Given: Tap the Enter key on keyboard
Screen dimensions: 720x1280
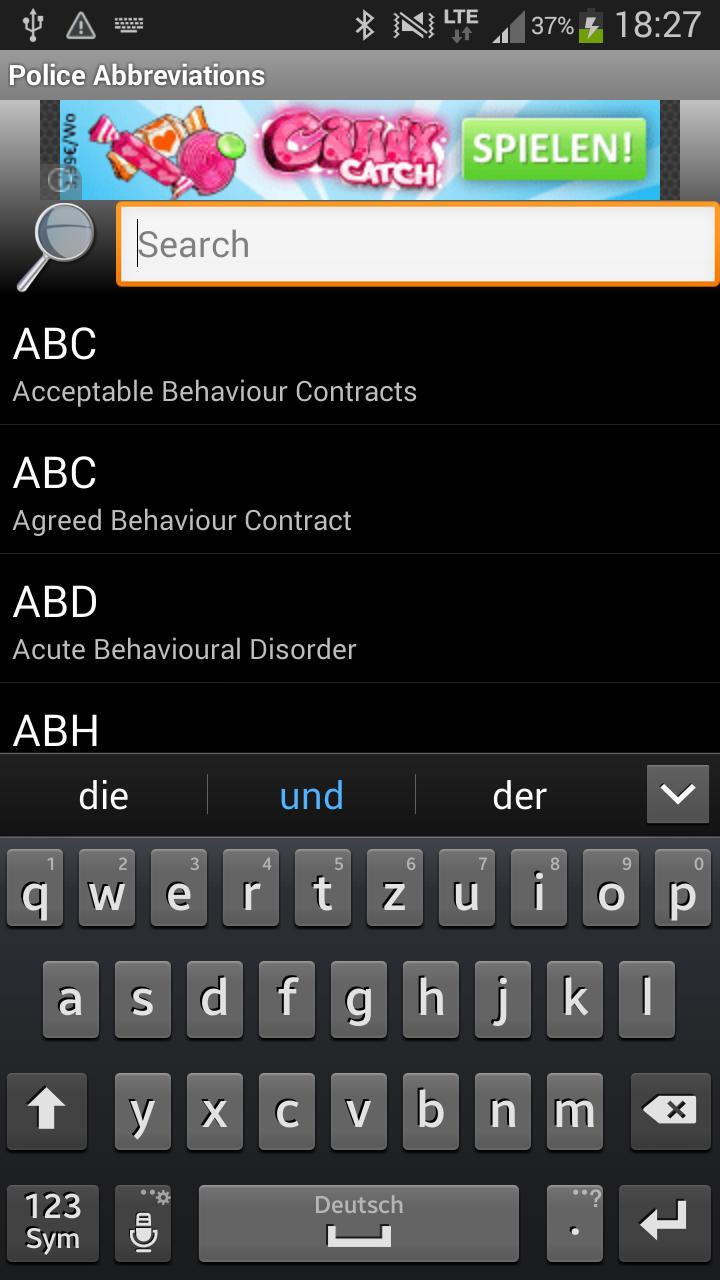Looking at the screenshot, I should [668, 1222].
